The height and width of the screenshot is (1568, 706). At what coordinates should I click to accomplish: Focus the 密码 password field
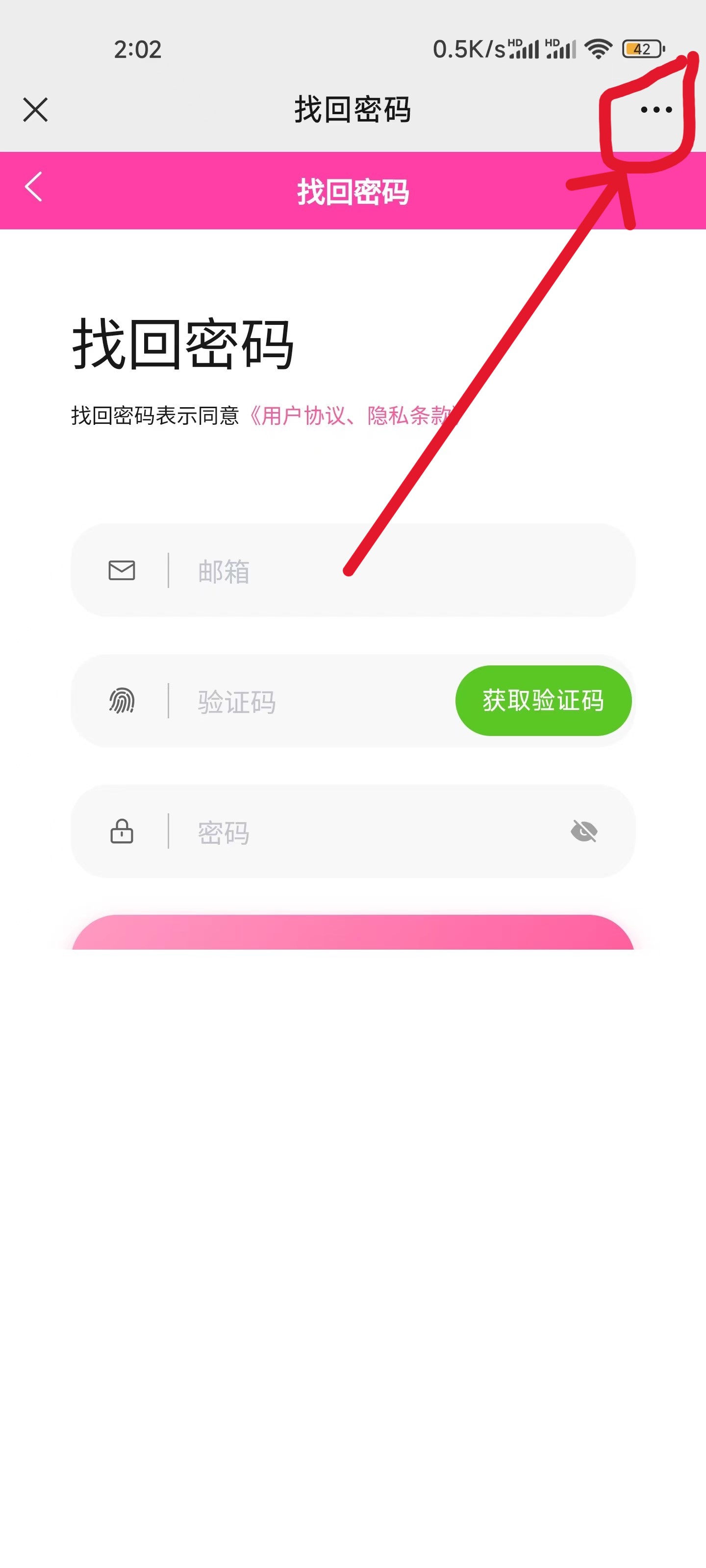point(365,832)
